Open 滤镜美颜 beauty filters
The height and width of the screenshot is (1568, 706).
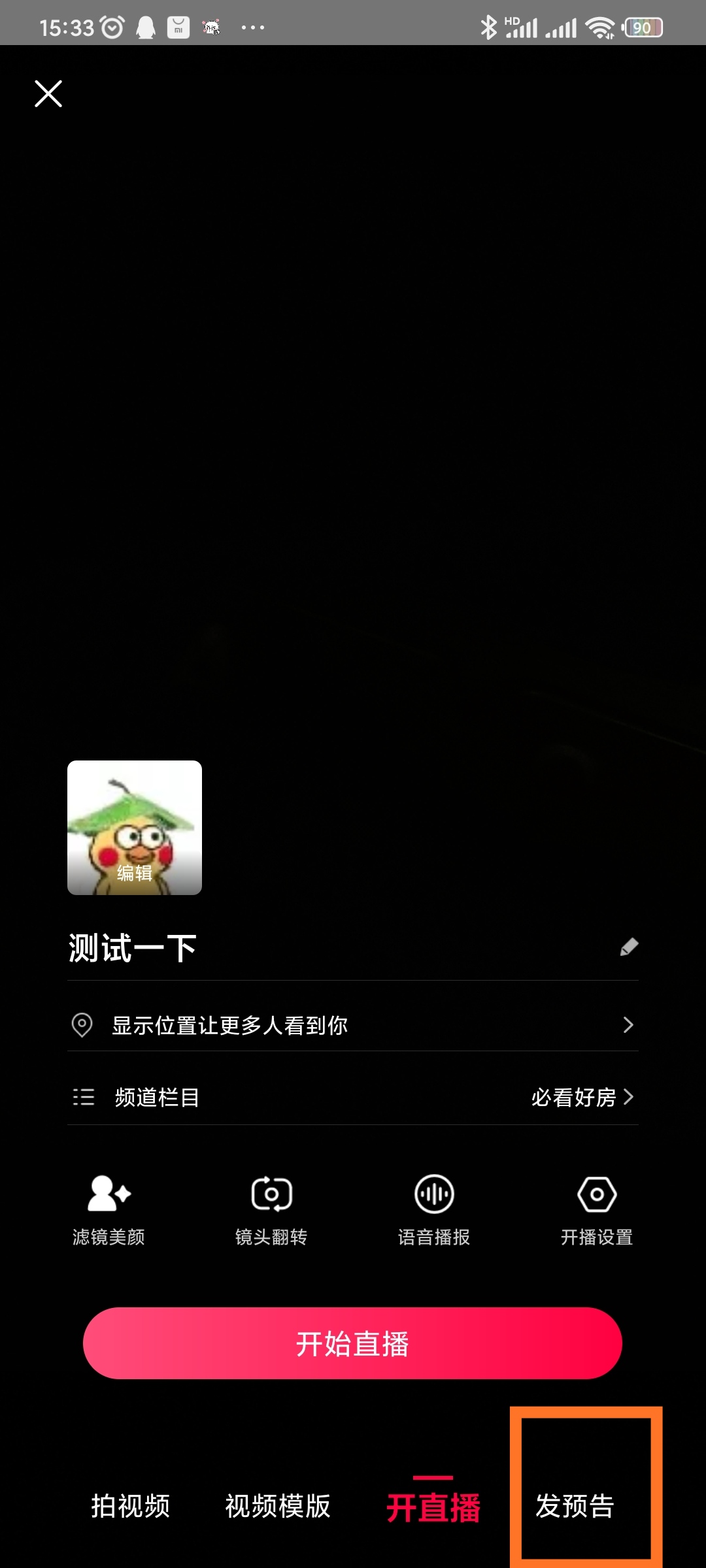(109, 1210)
